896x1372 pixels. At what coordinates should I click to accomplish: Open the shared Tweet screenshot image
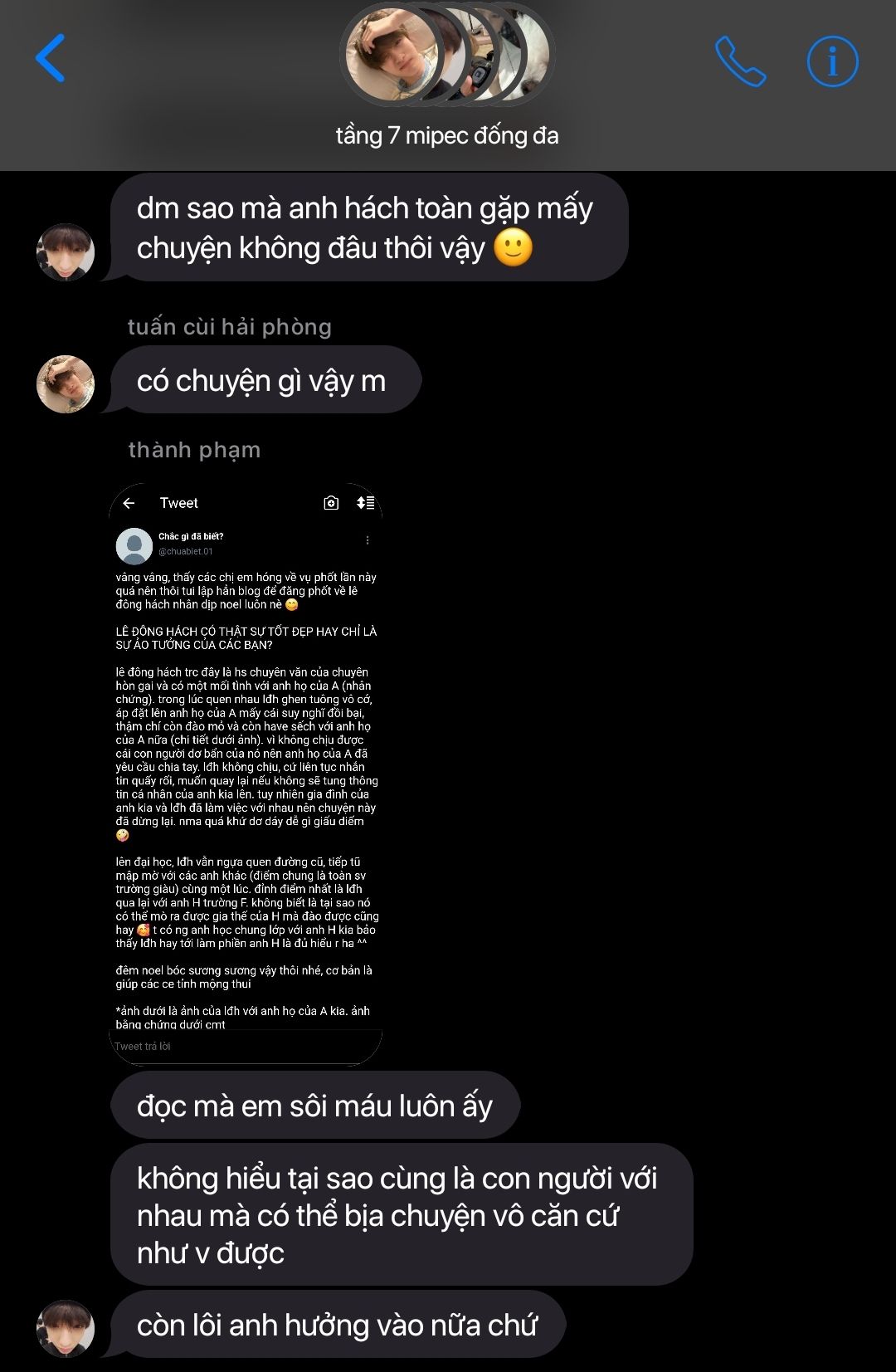click(246, 772)
